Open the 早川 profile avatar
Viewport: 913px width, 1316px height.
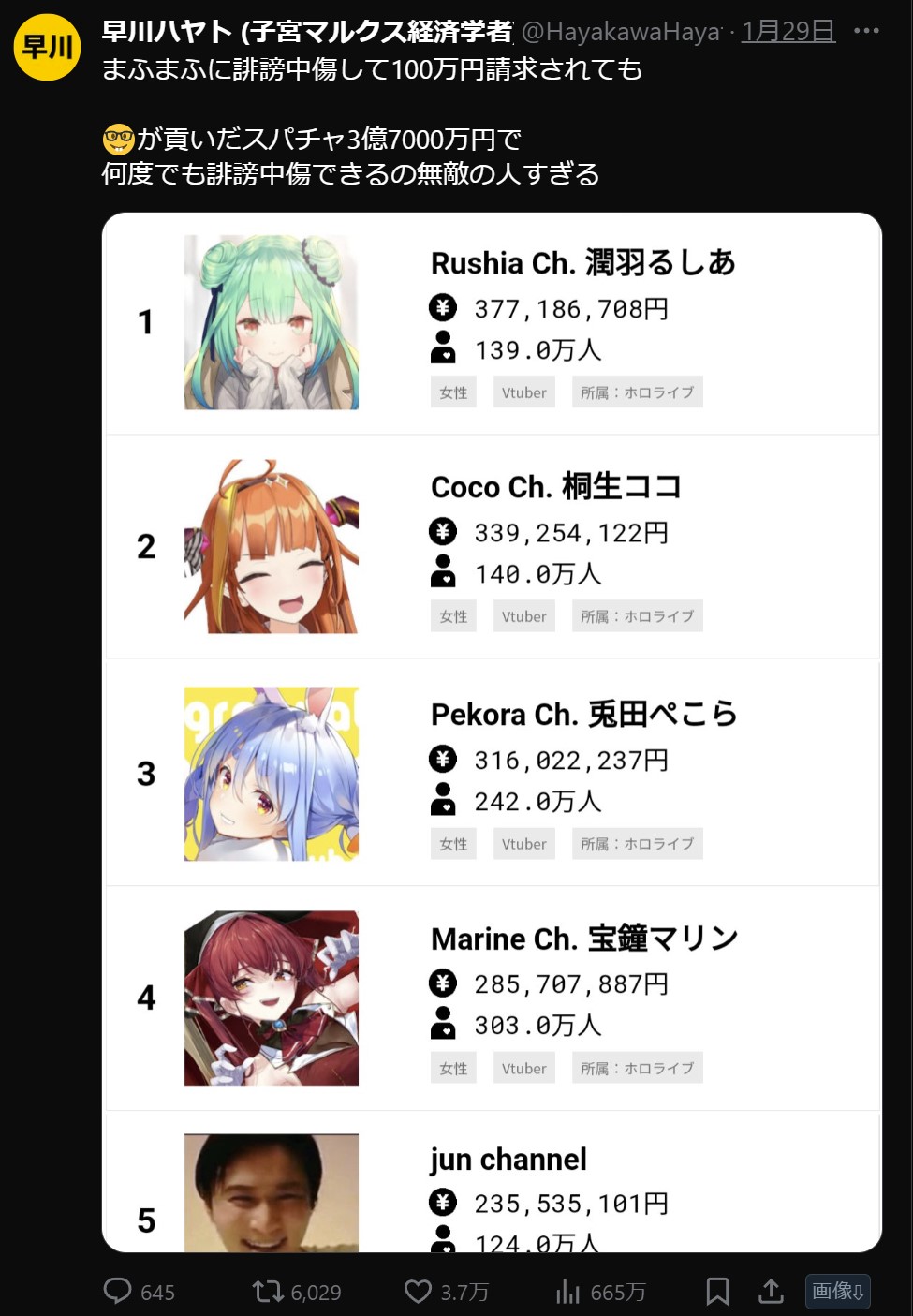pyautogui.click(x=47, y=47)
